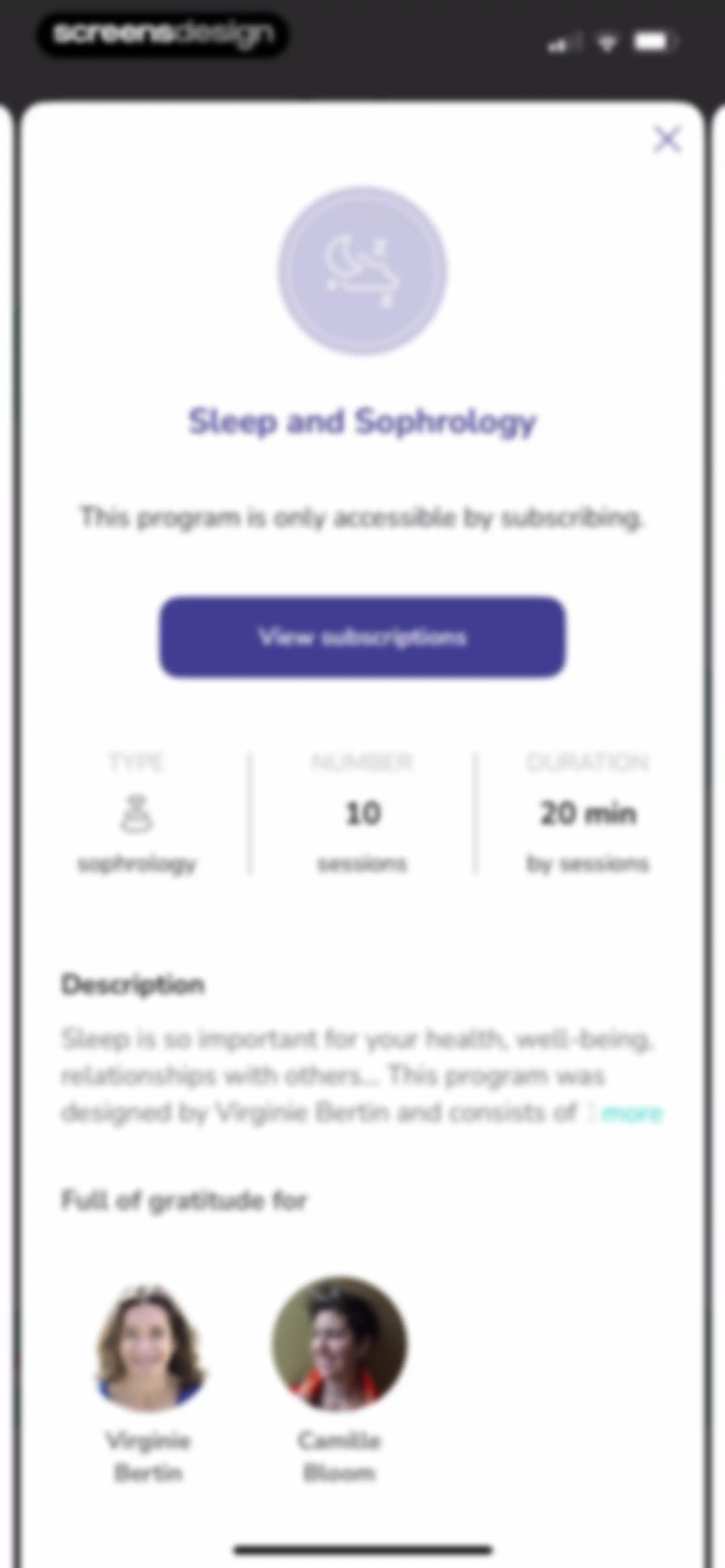Open View subscriptions
This screenshot has height=1568, width=725.
point(362,637)
